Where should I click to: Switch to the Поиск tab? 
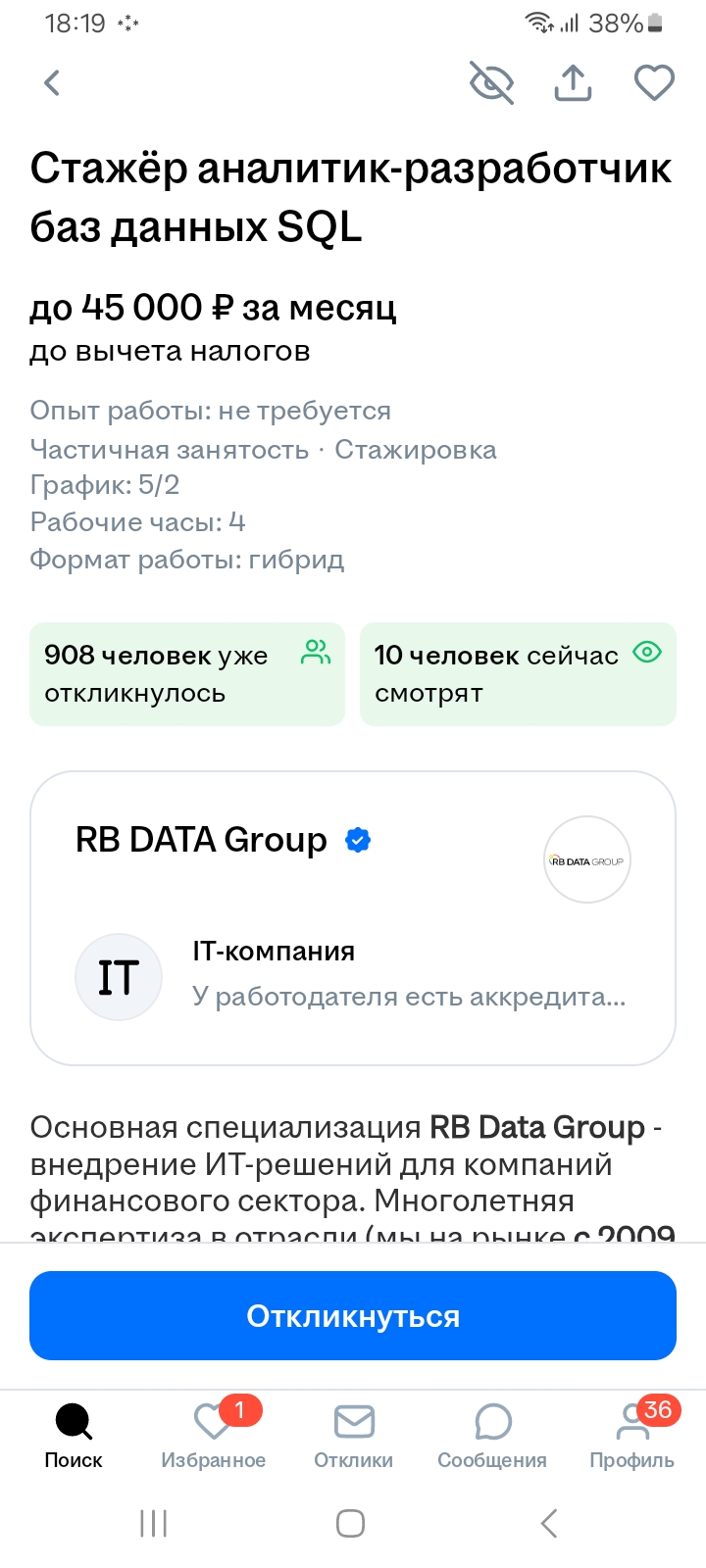coord(74,1435)
